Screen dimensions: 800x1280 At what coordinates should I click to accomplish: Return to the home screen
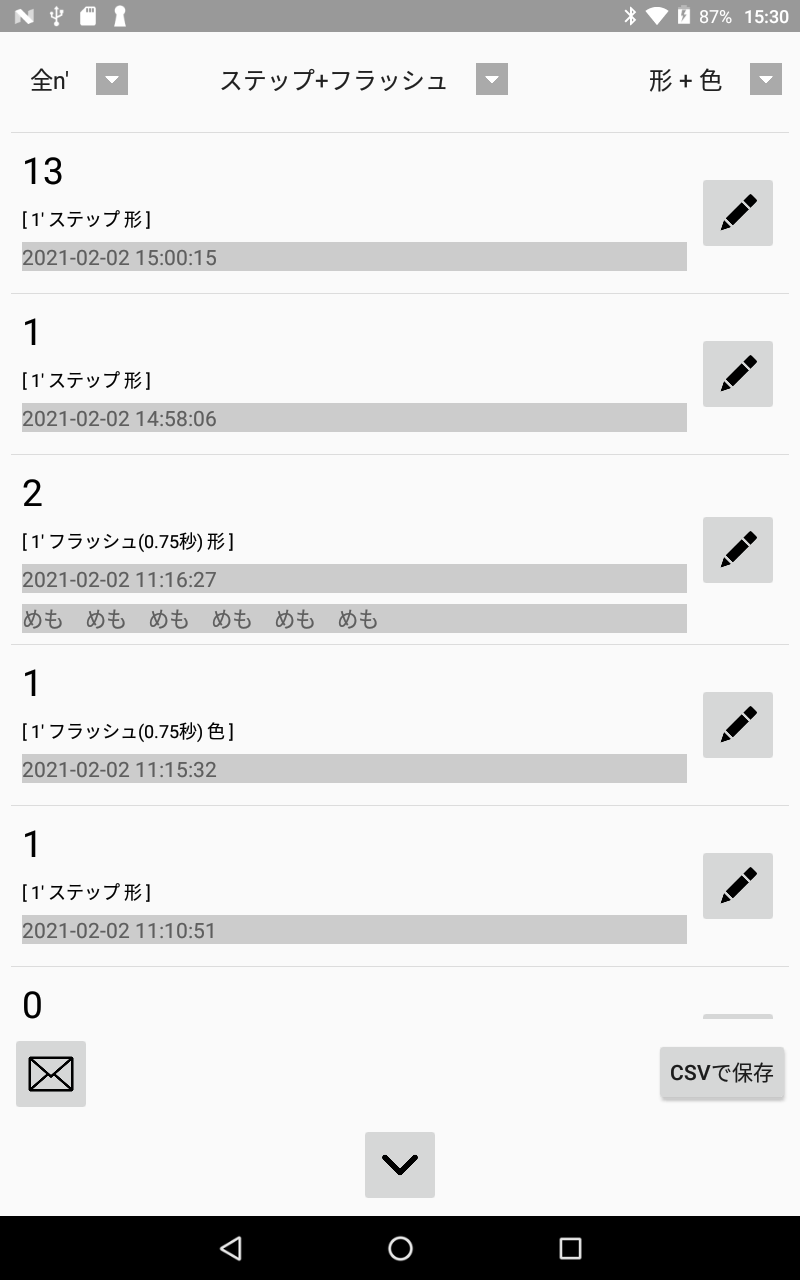pyautogui.click(x=400, y=1248)
